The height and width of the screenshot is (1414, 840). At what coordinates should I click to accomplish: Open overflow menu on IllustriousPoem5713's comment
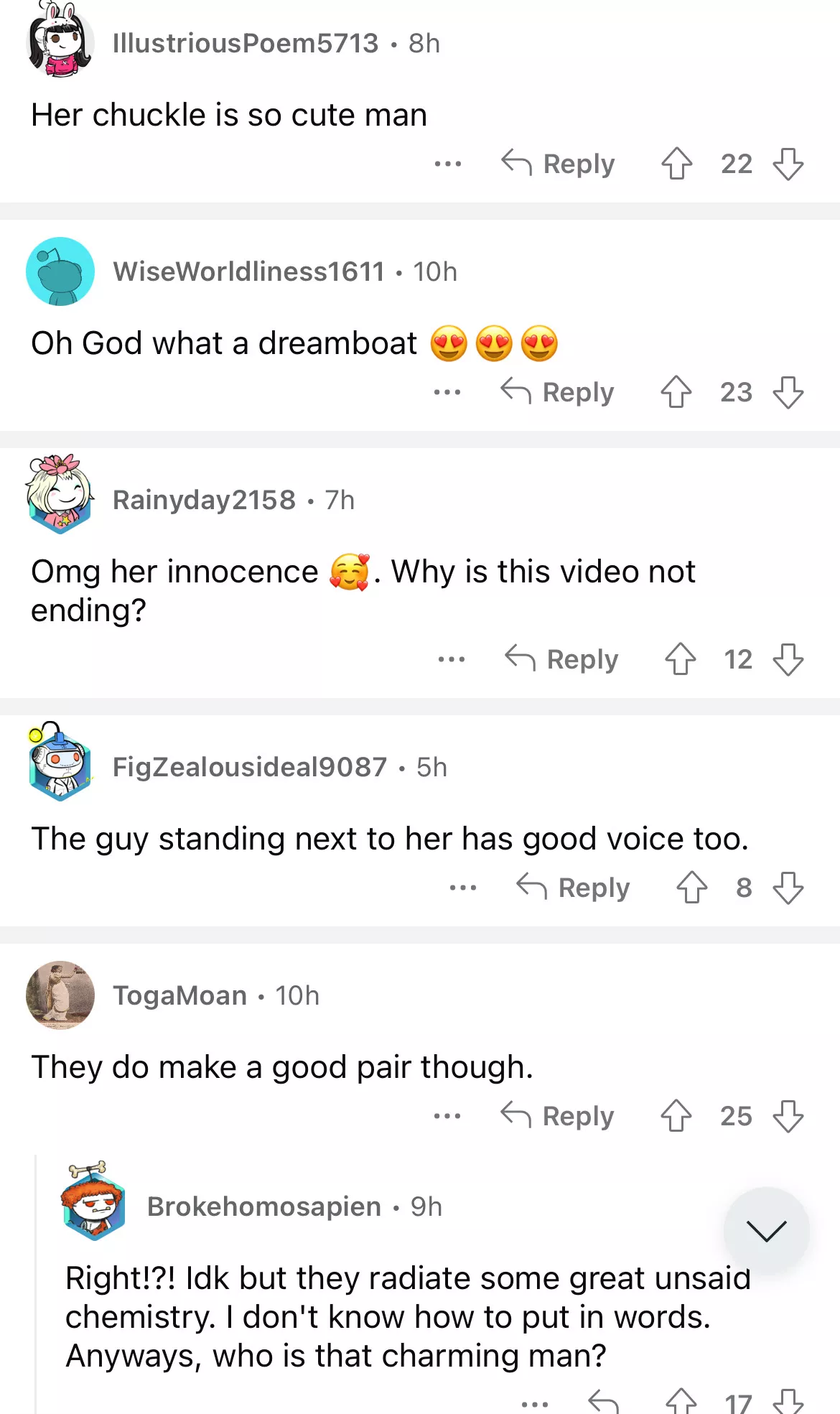[447, 164]
